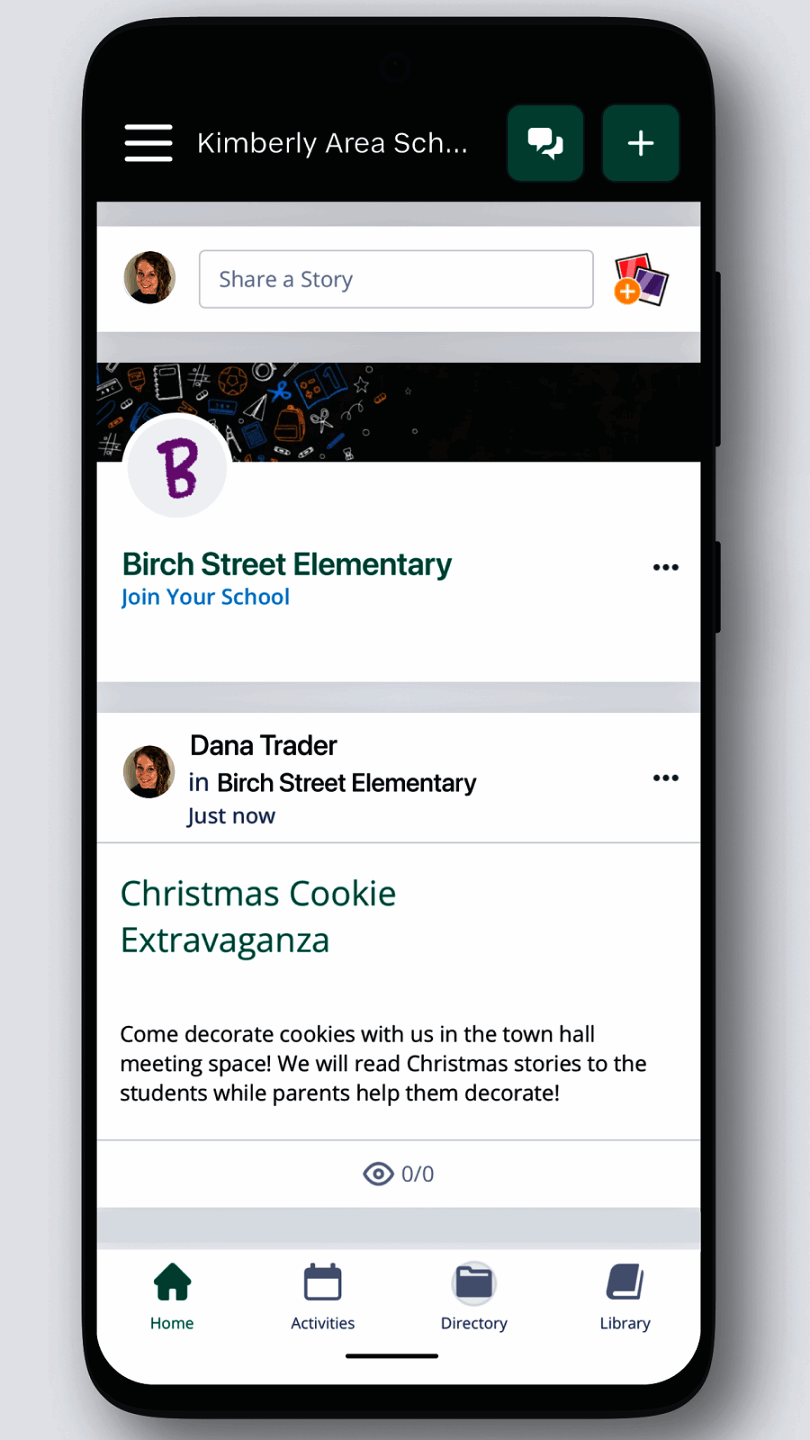Tap the Share a Story field
This screenshot has width=810, height=1440.
tap(396, 279)
